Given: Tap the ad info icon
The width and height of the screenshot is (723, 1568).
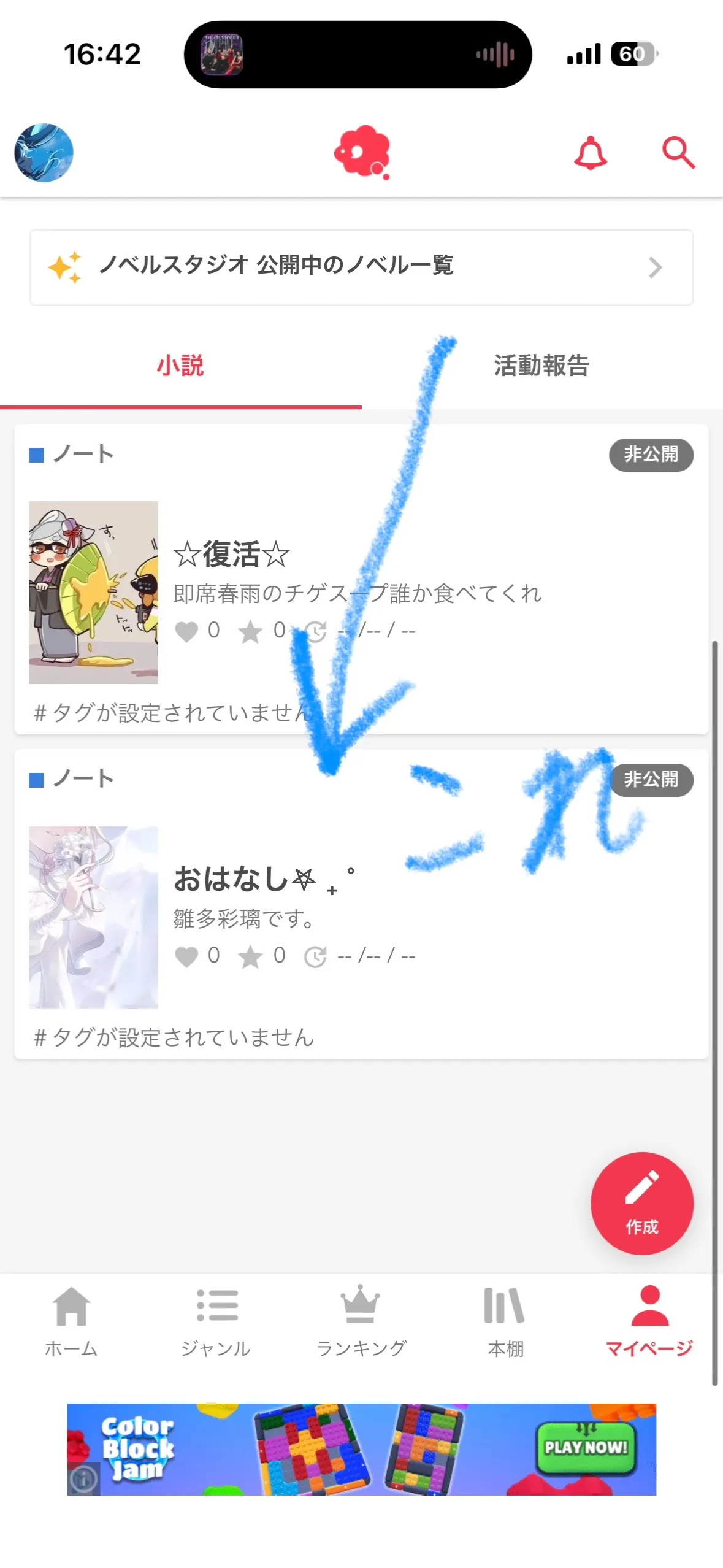Looking at the screenshot, I should (x=84, y=1479).
